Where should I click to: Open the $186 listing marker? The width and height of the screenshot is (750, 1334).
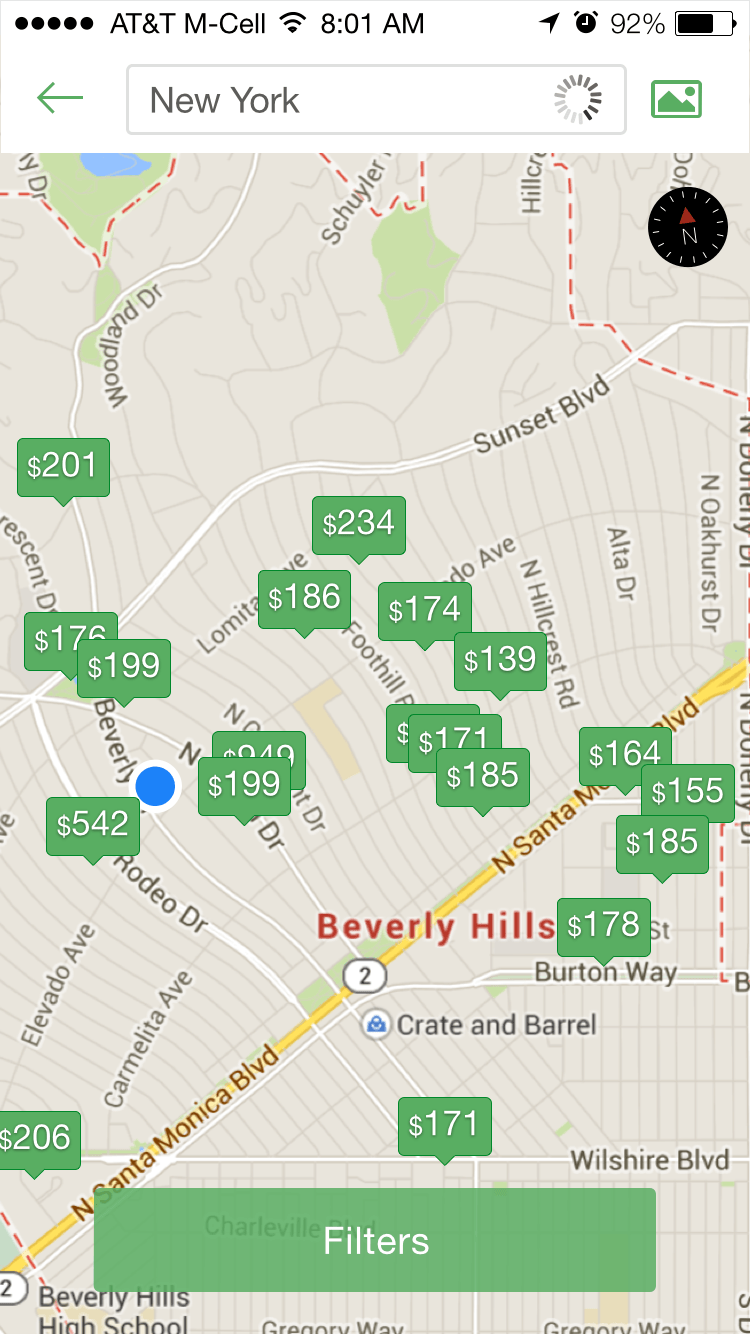(x=304, y=598)
